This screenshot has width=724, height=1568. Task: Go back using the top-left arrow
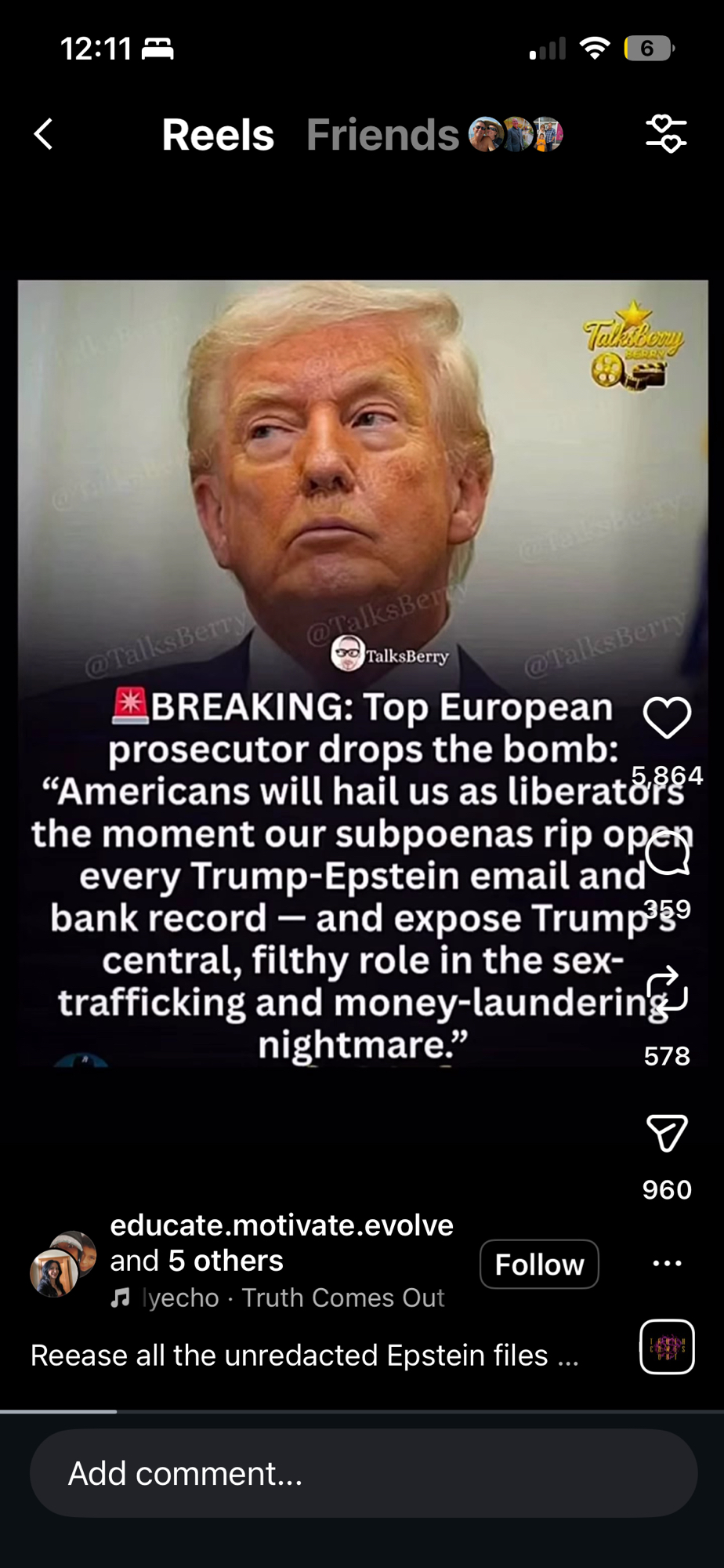pos(44,134)
